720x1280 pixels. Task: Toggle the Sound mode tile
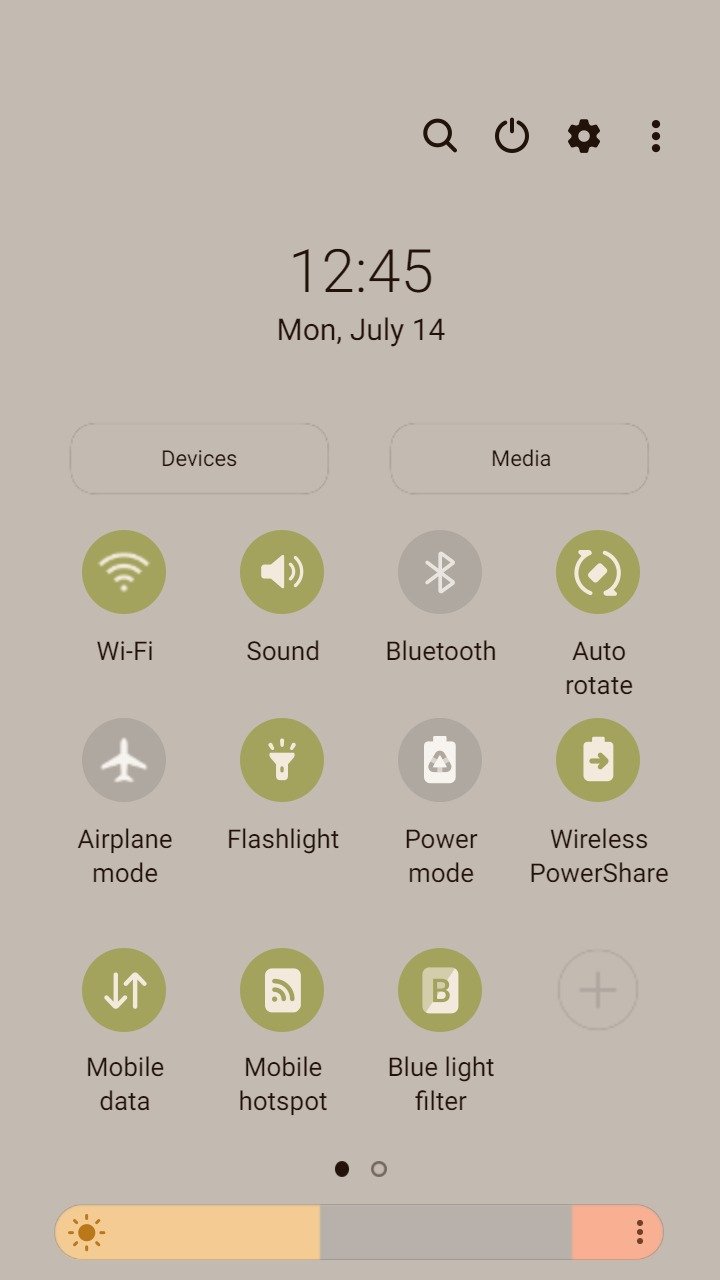[282, 572]
